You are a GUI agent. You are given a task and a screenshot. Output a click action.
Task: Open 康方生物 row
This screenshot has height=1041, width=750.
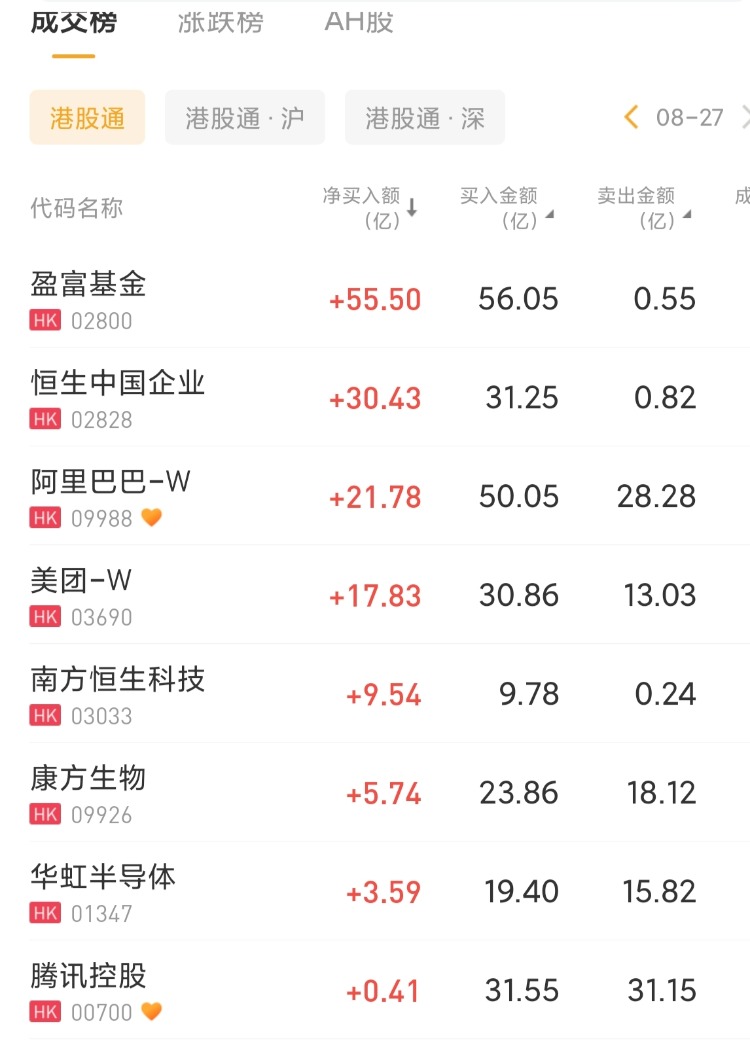tap(89, 793)
